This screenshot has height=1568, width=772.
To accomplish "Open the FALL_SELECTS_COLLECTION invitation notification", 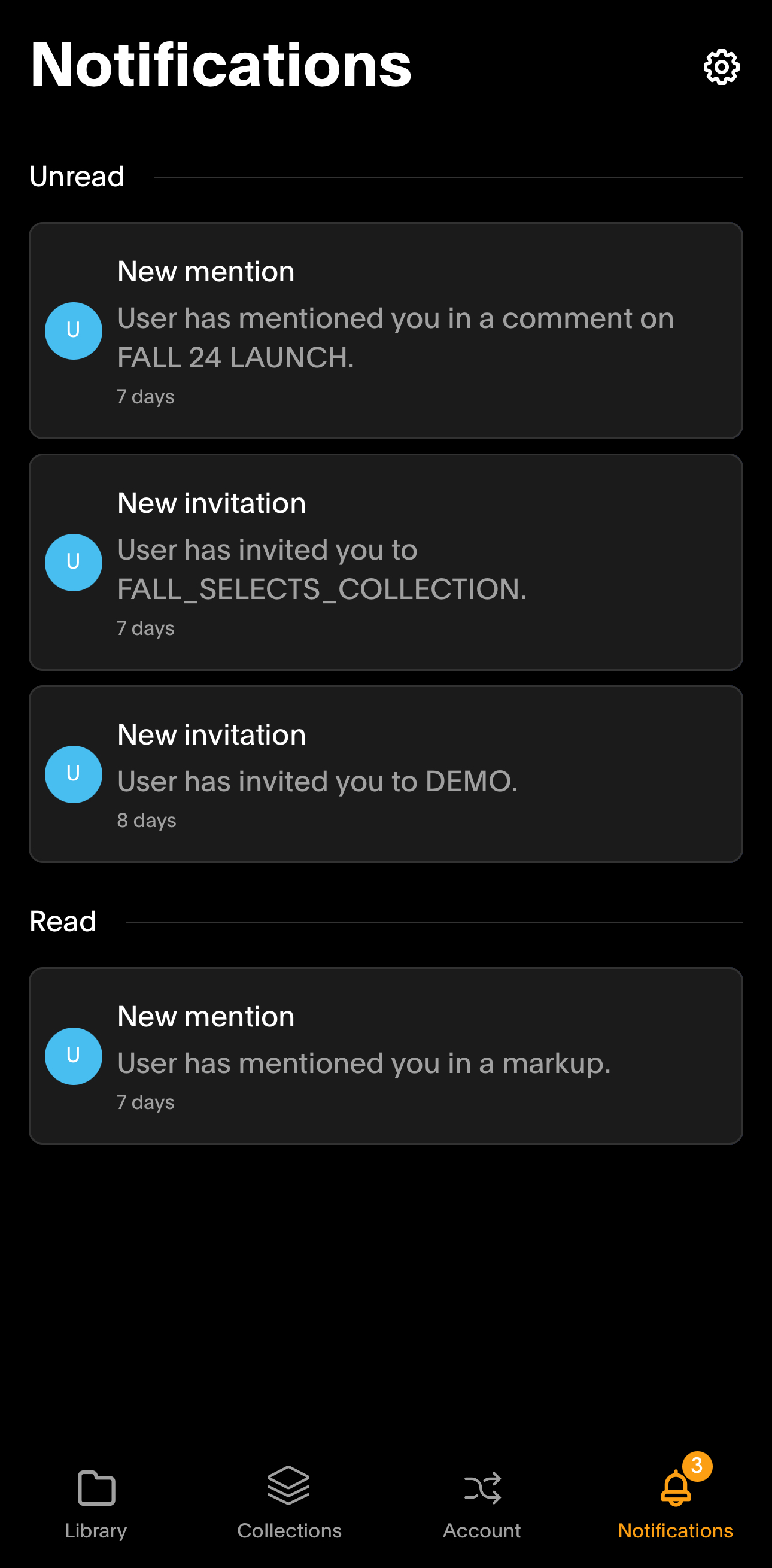I will coord(386,562).
